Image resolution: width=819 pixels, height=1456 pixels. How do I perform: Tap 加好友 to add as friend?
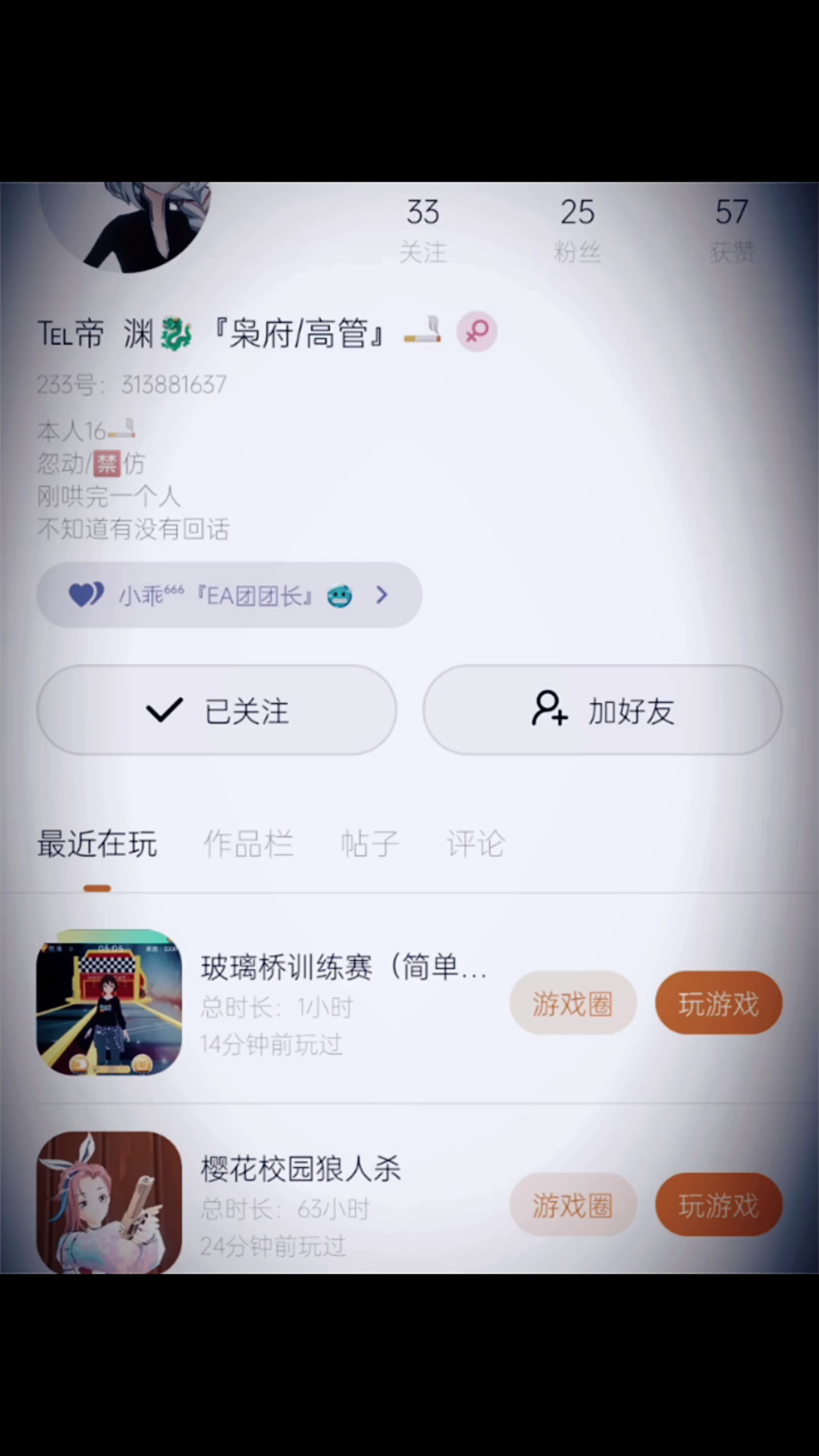(602, 711)
